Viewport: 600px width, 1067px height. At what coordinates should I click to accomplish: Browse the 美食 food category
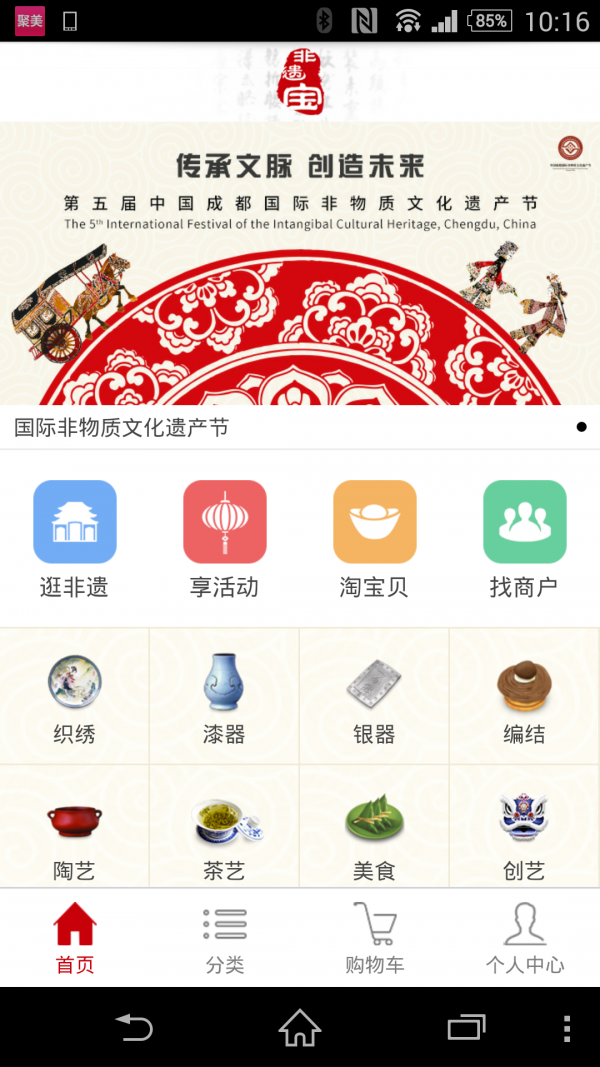pyautogui.click(x=374, y=830)
